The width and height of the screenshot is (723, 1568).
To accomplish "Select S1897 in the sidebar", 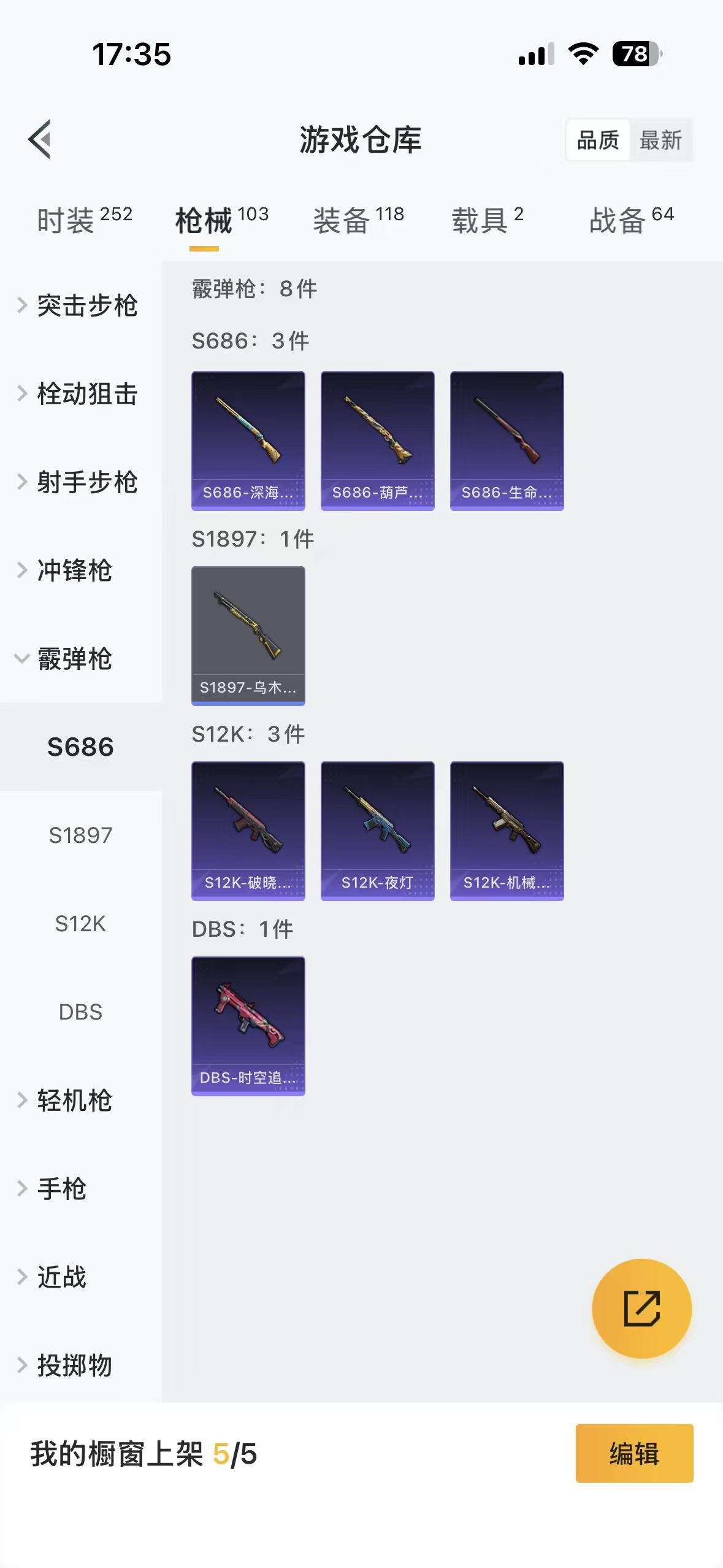I will pos(80,834).
